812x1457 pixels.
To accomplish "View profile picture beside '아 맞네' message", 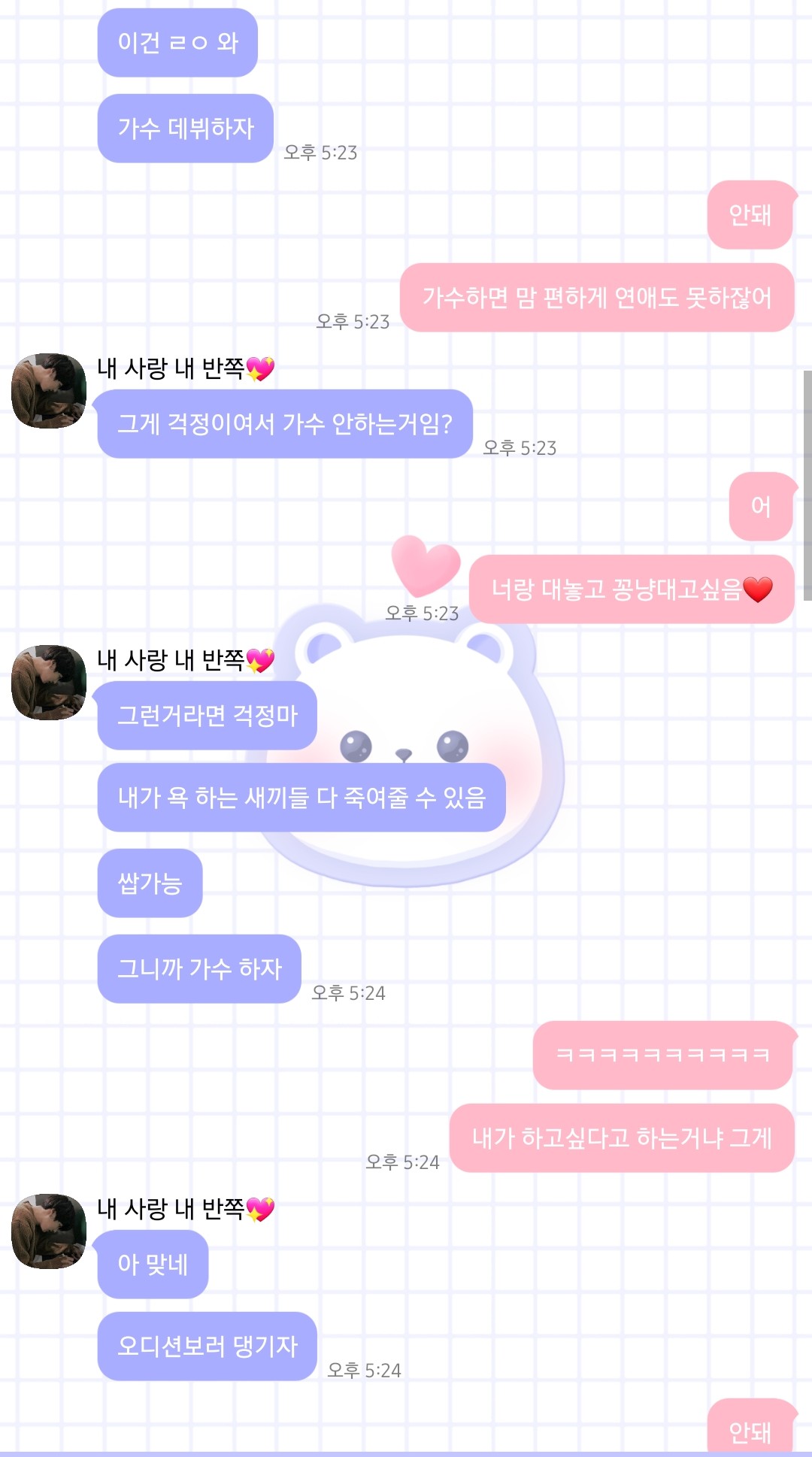I will 49,1231.
